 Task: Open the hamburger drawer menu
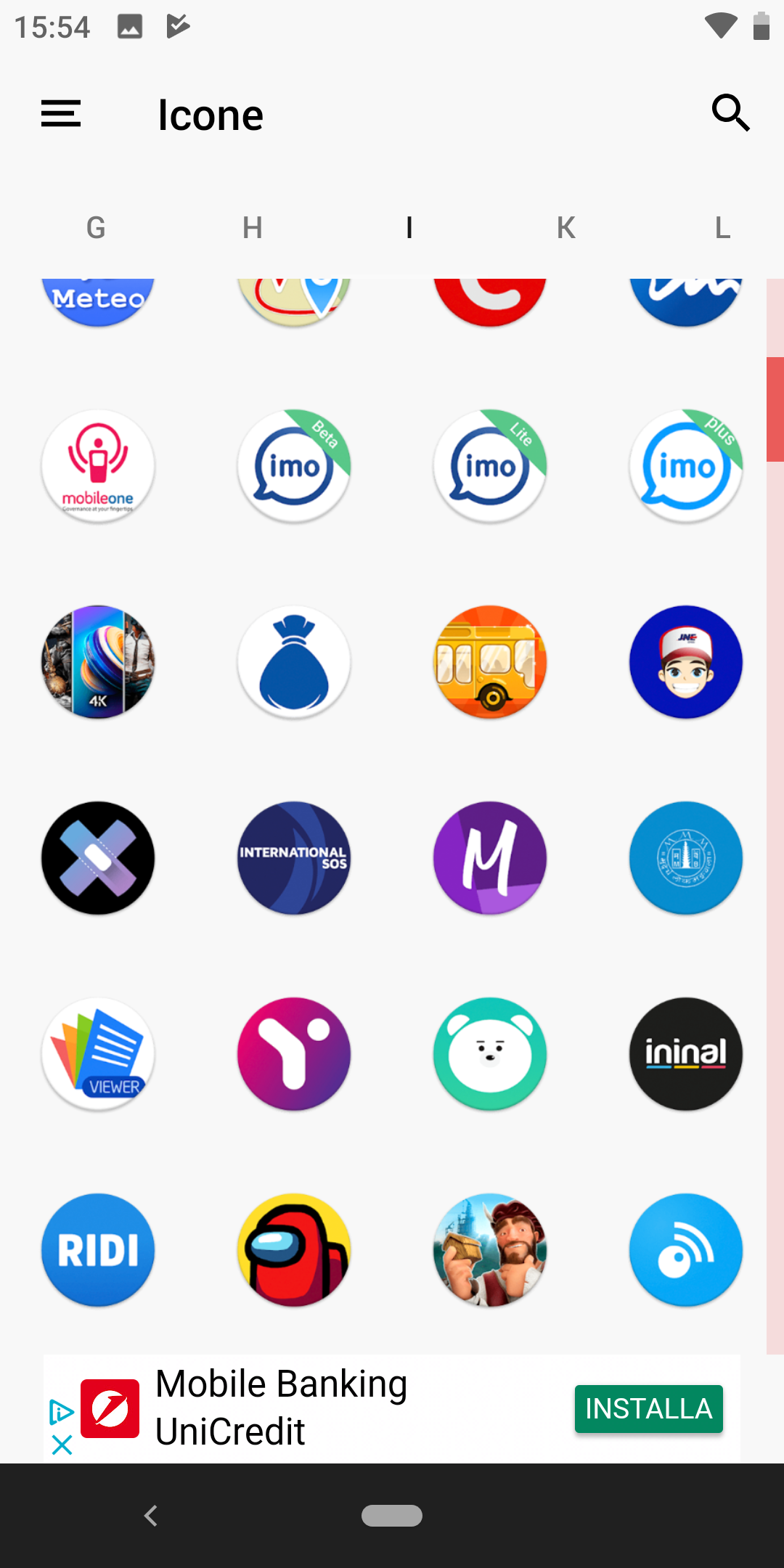(61, 114)
